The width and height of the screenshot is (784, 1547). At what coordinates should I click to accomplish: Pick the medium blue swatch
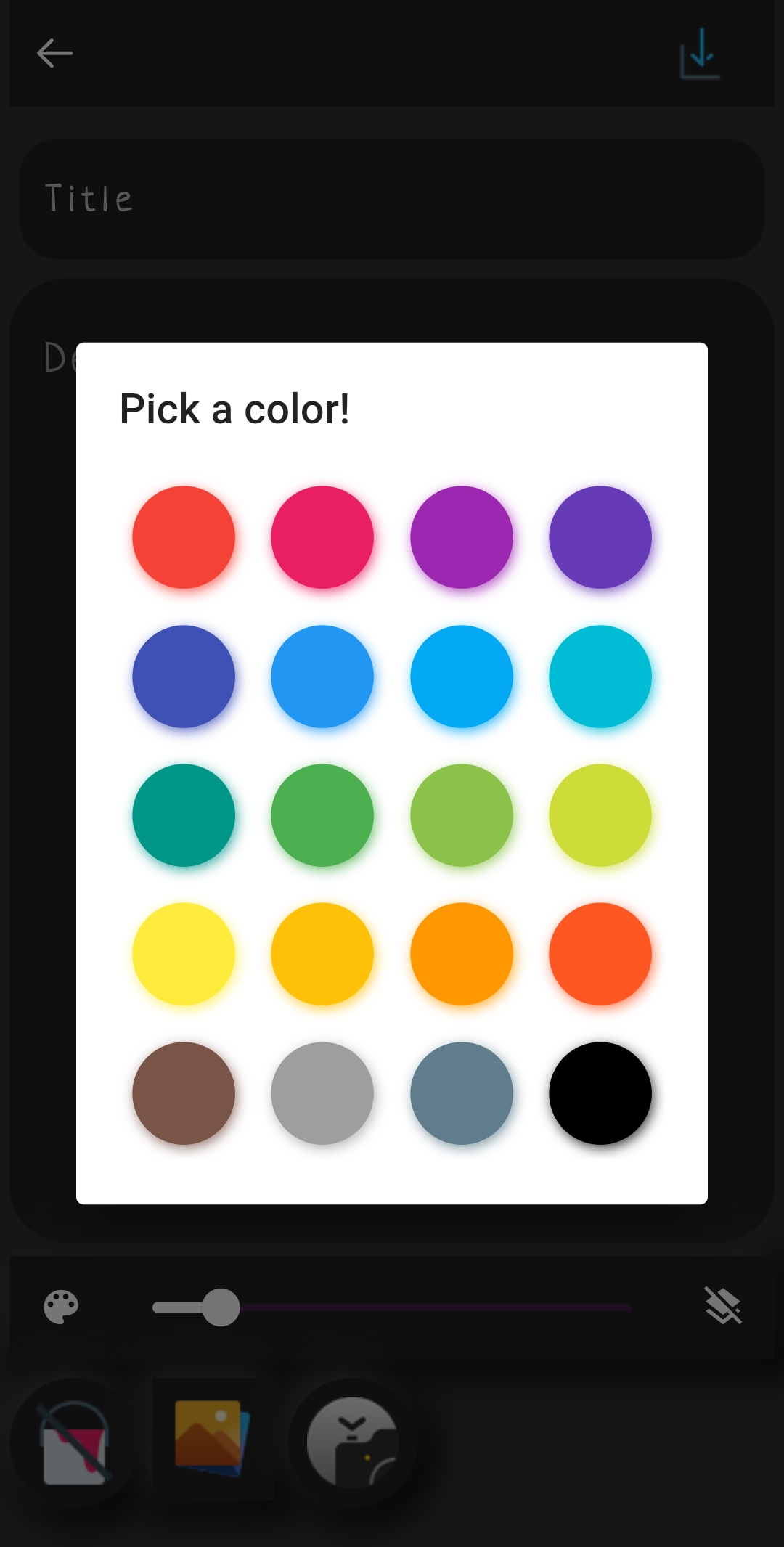[322, 677]
